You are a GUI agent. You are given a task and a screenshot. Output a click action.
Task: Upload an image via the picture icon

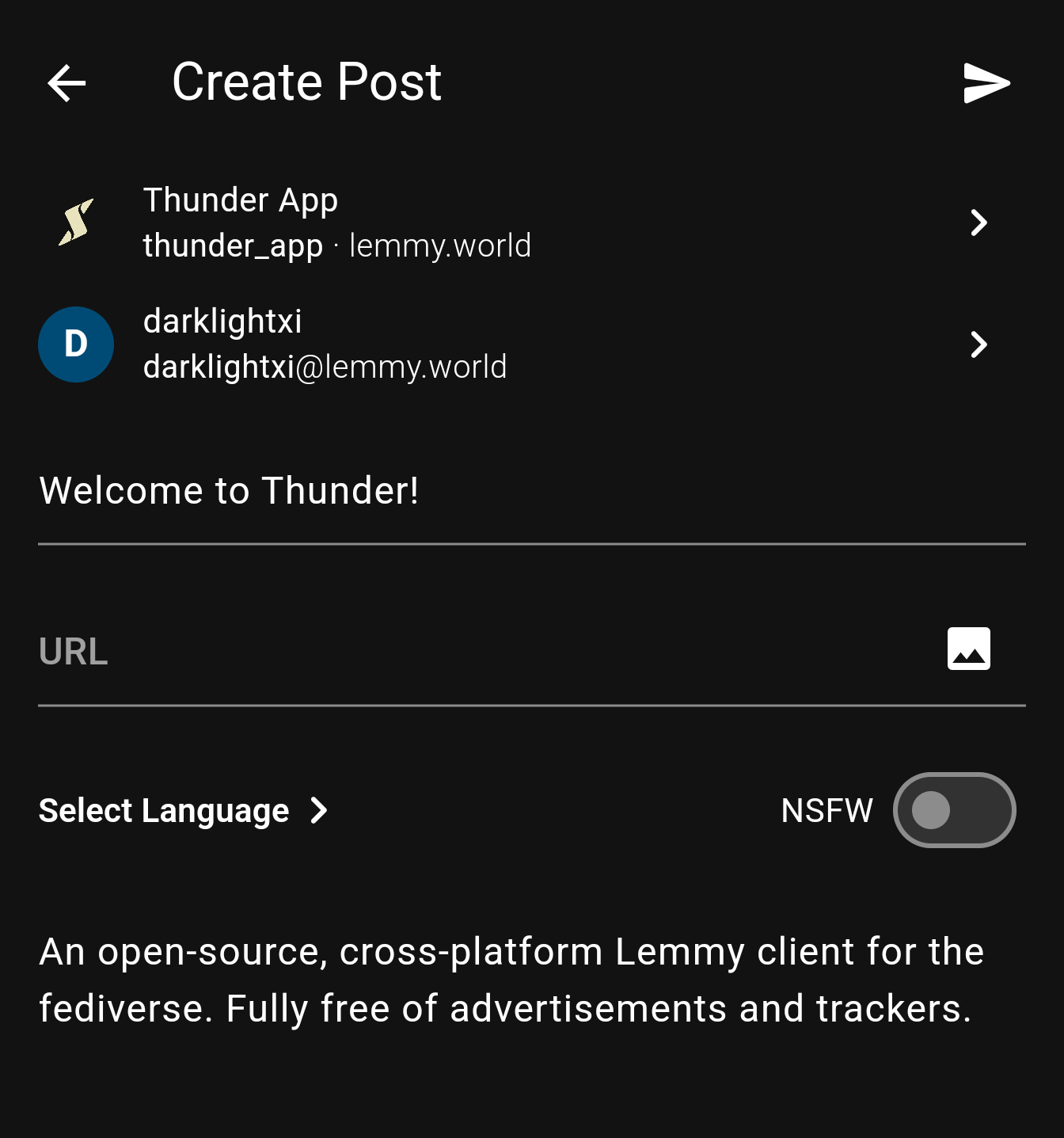[x=968, y=649]
